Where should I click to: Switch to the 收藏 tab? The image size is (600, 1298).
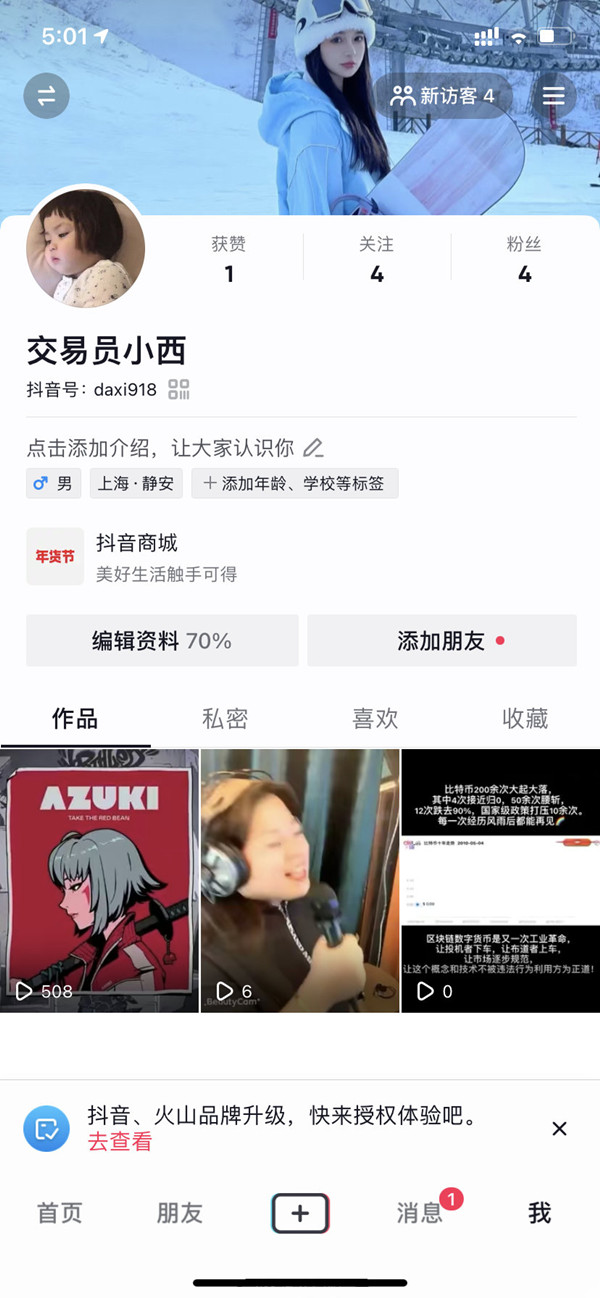525,719
